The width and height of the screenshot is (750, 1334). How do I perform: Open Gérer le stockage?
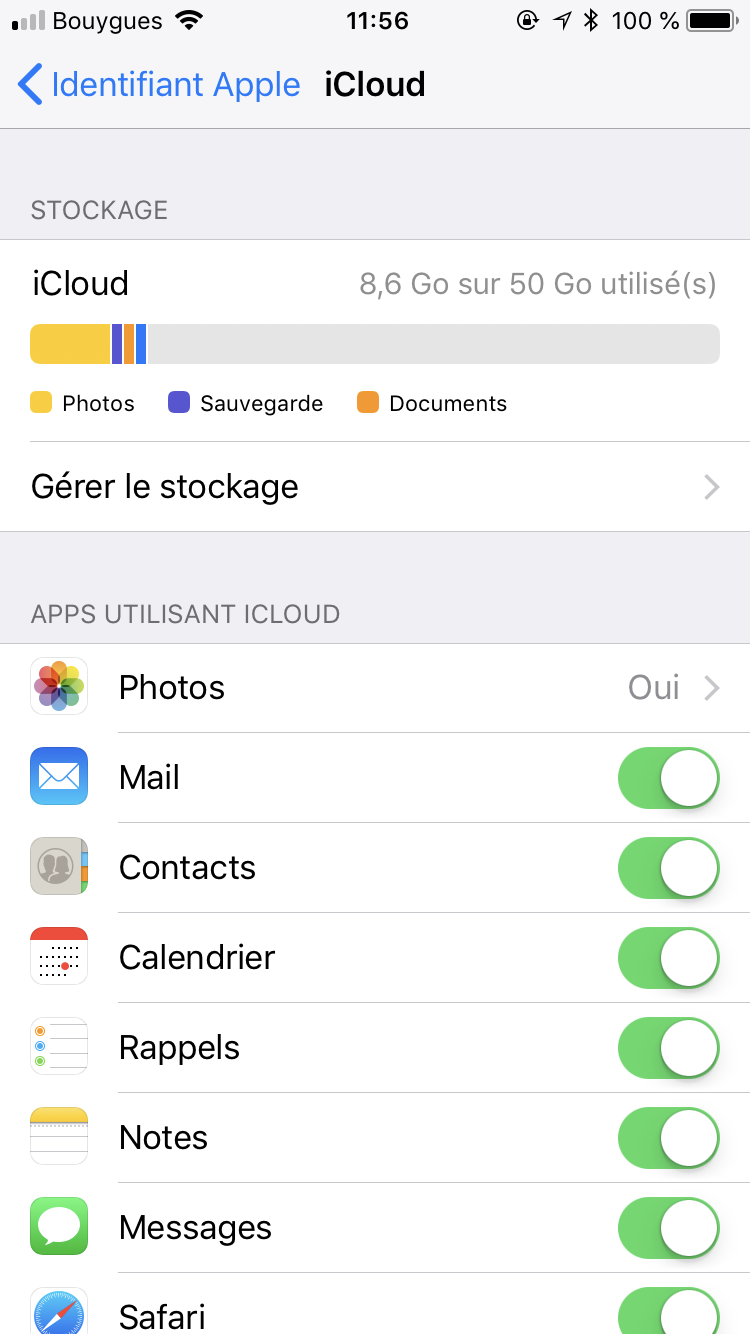[375, 487]
